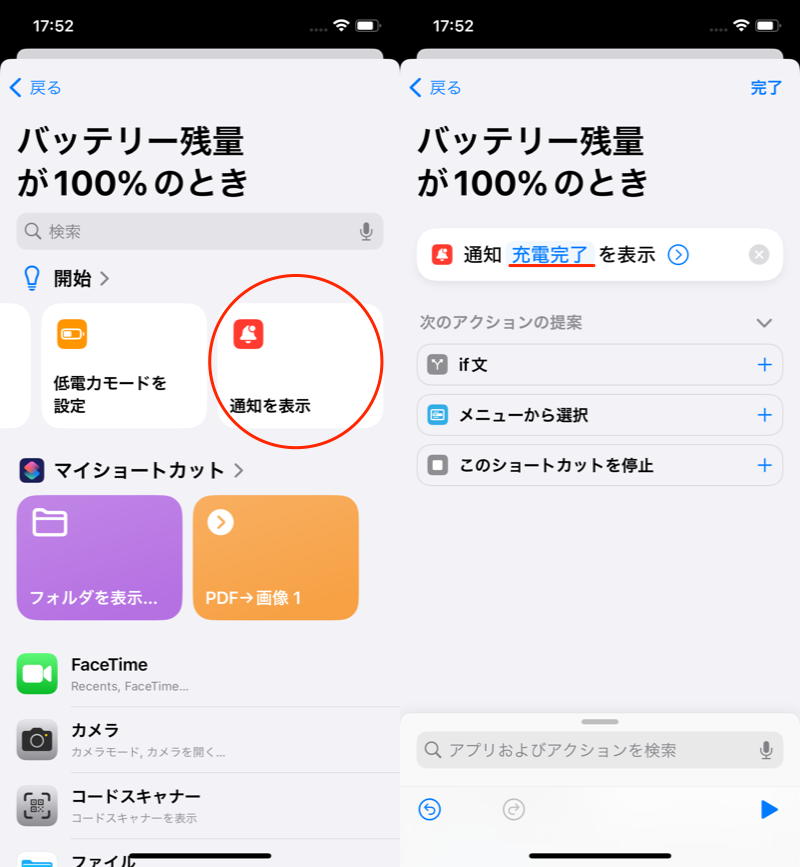
Task: Select the フォルダを表示 shortcut card
Action: 100,557
